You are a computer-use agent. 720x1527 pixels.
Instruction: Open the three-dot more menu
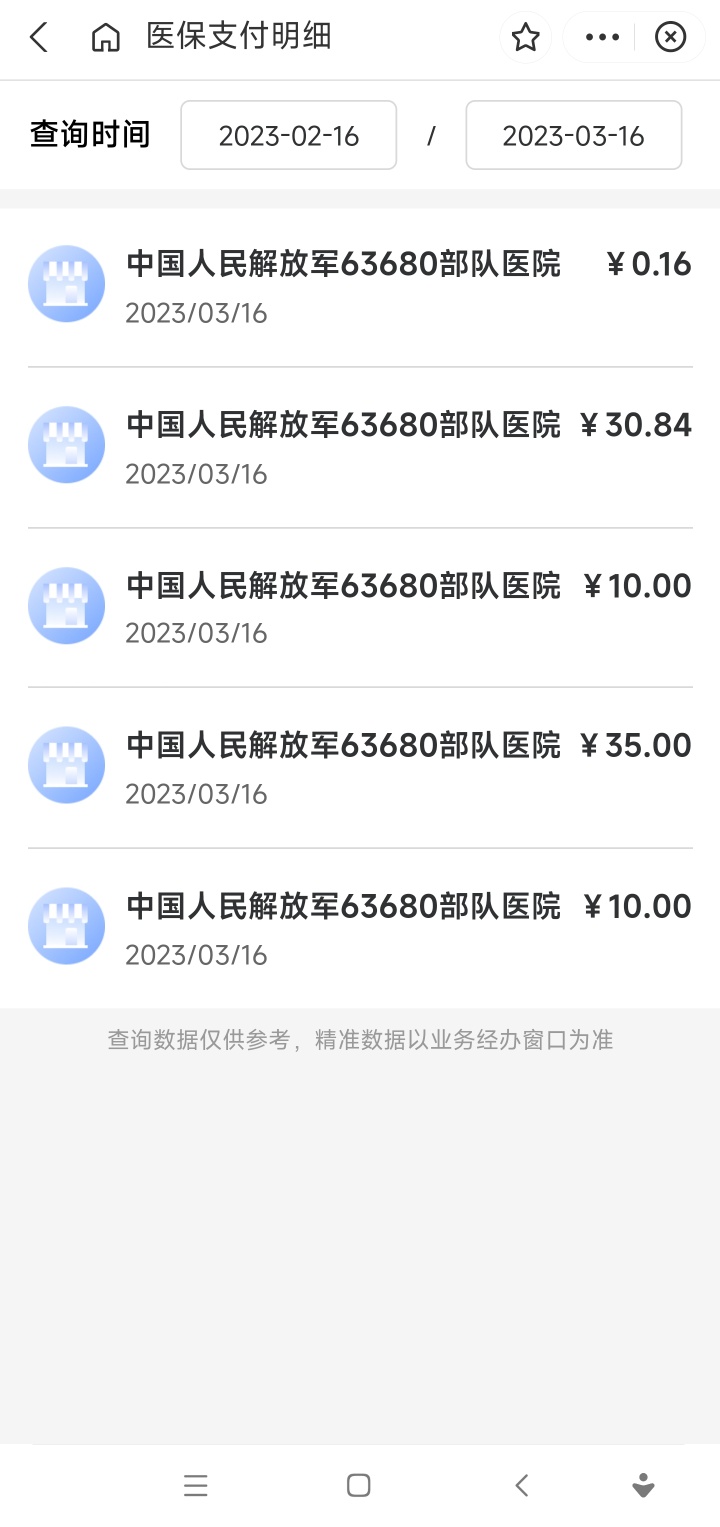pyautogui.click(x=602, y=38)
